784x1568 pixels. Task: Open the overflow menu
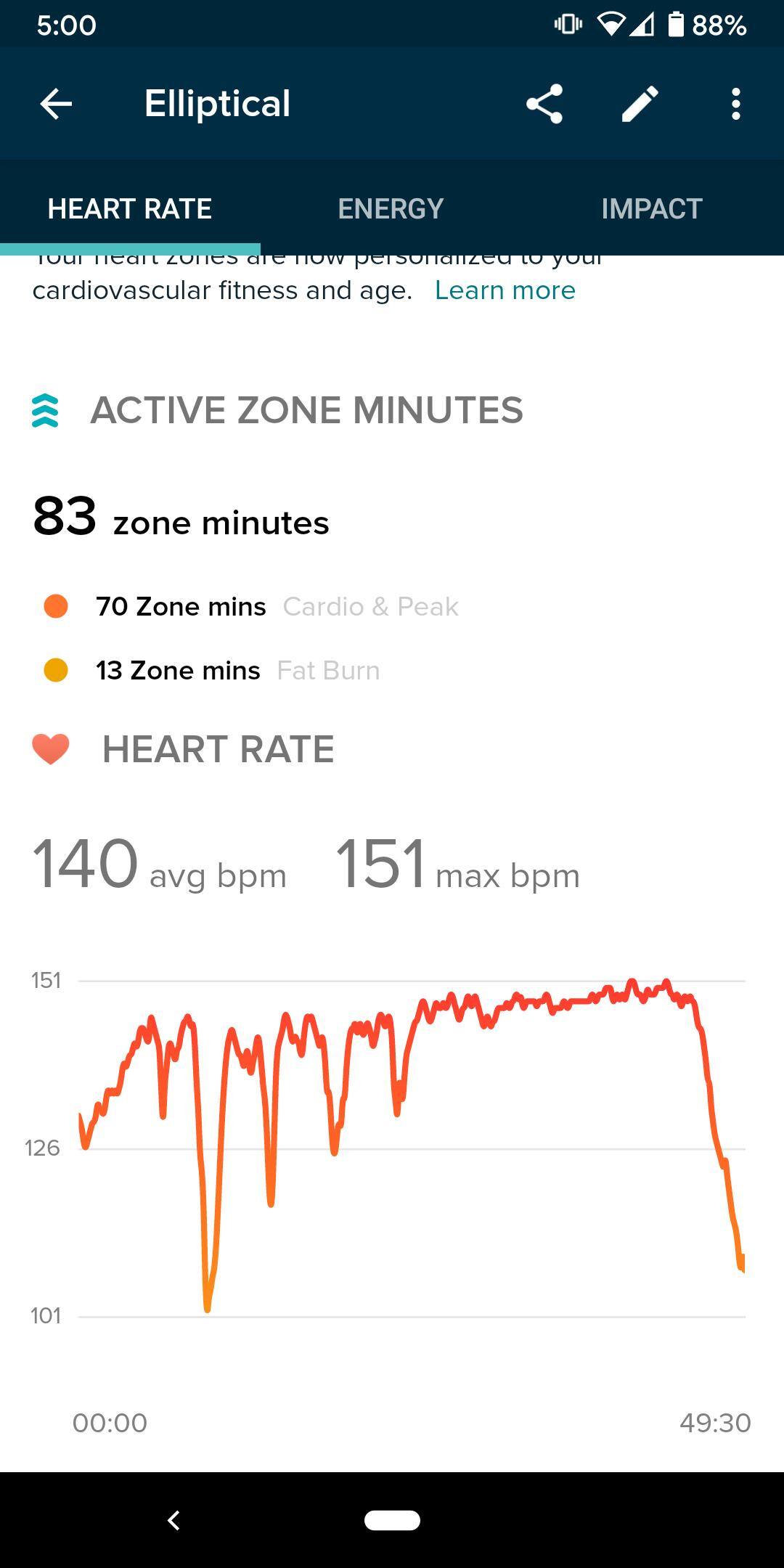click(736, 104)
